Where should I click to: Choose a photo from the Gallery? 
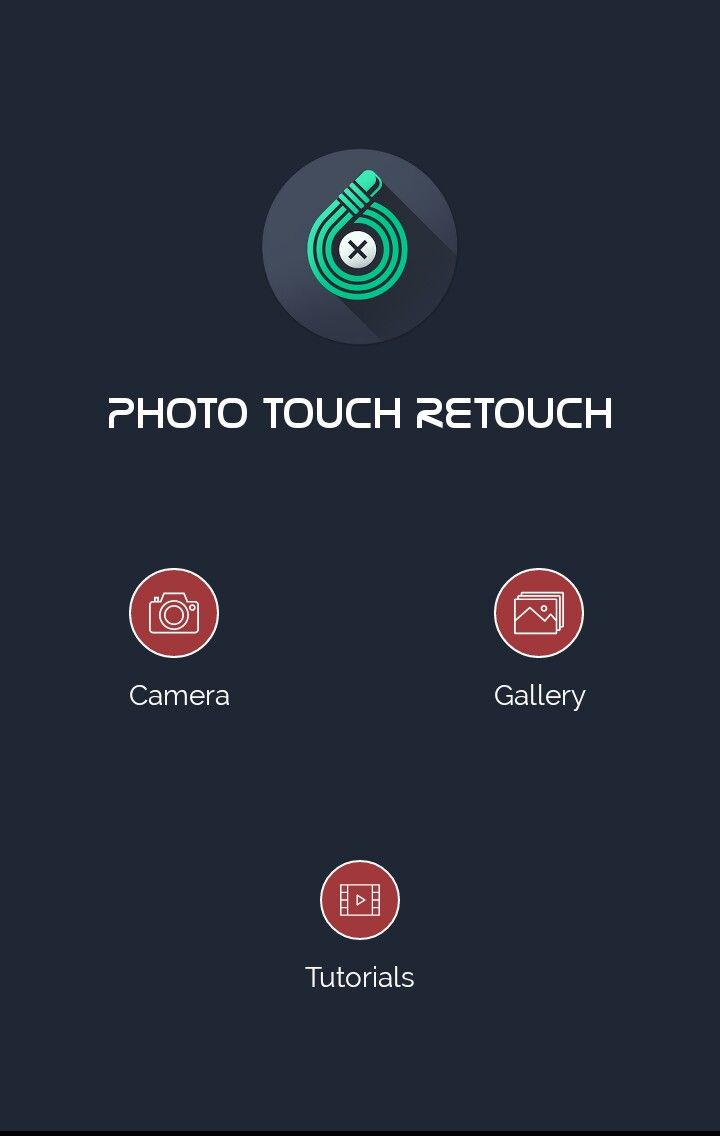(x=539, y=613)
